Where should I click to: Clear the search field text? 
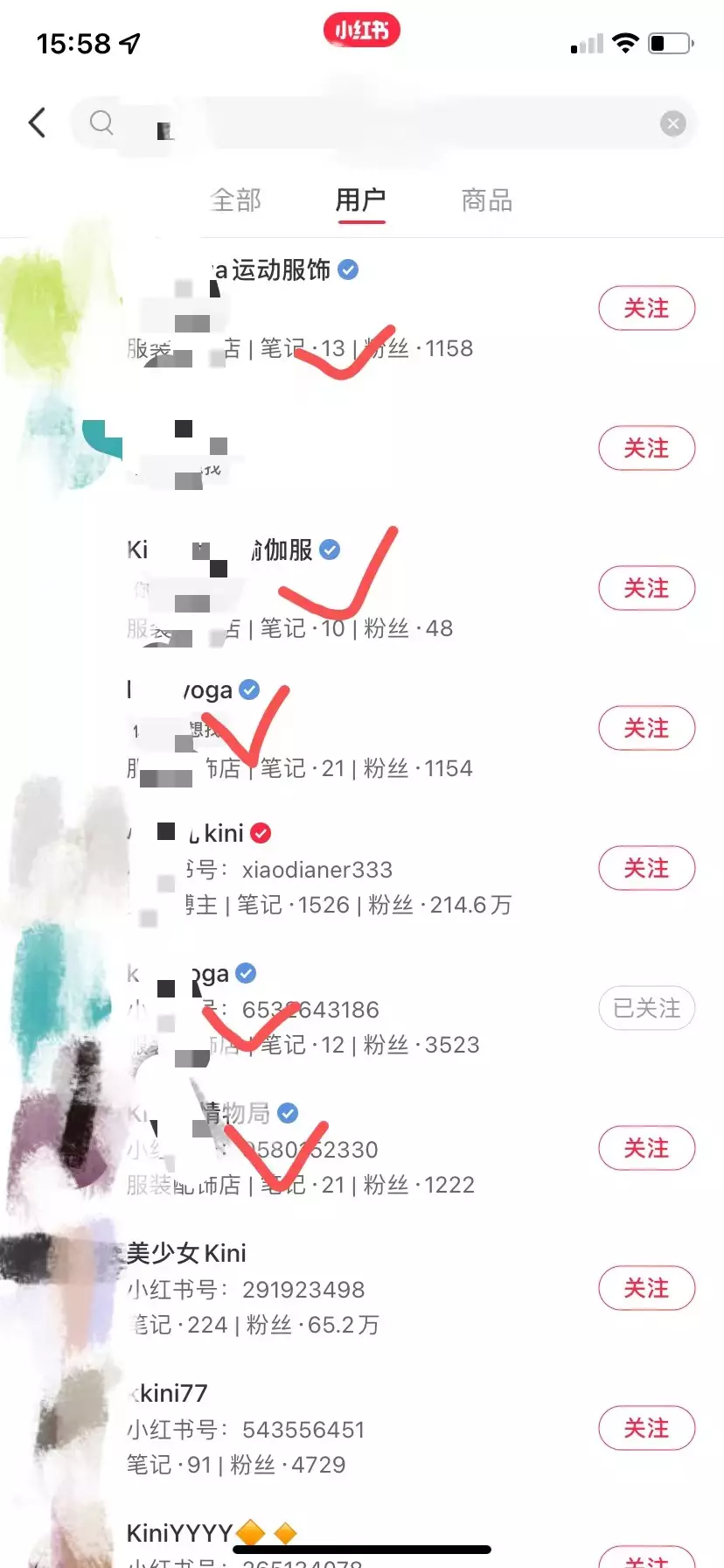click(672, 124)
